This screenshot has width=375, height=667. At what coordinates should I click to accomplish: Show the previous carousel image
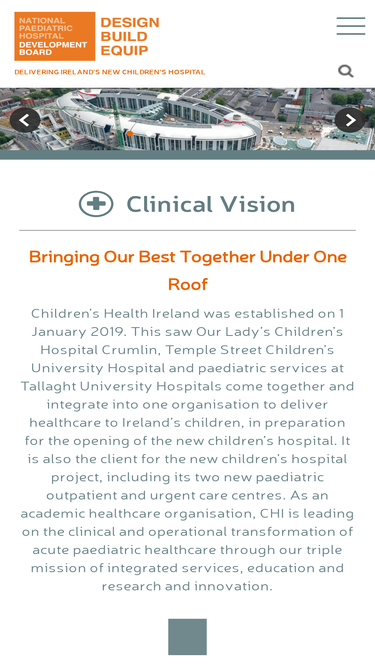(25, 120)
